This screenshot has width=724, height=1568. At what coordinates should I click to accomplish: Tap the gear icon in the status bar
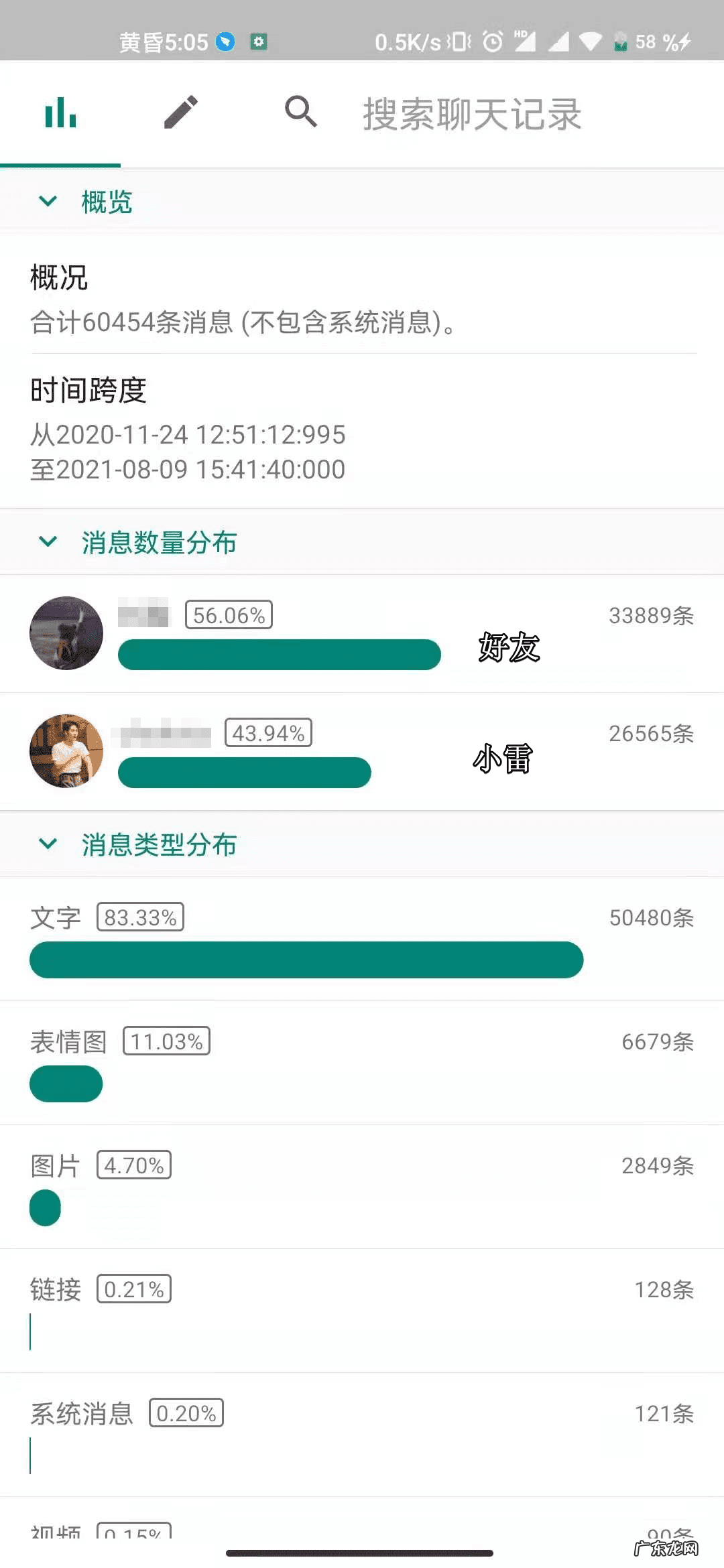pyautogui.click(x=259, y=42)
